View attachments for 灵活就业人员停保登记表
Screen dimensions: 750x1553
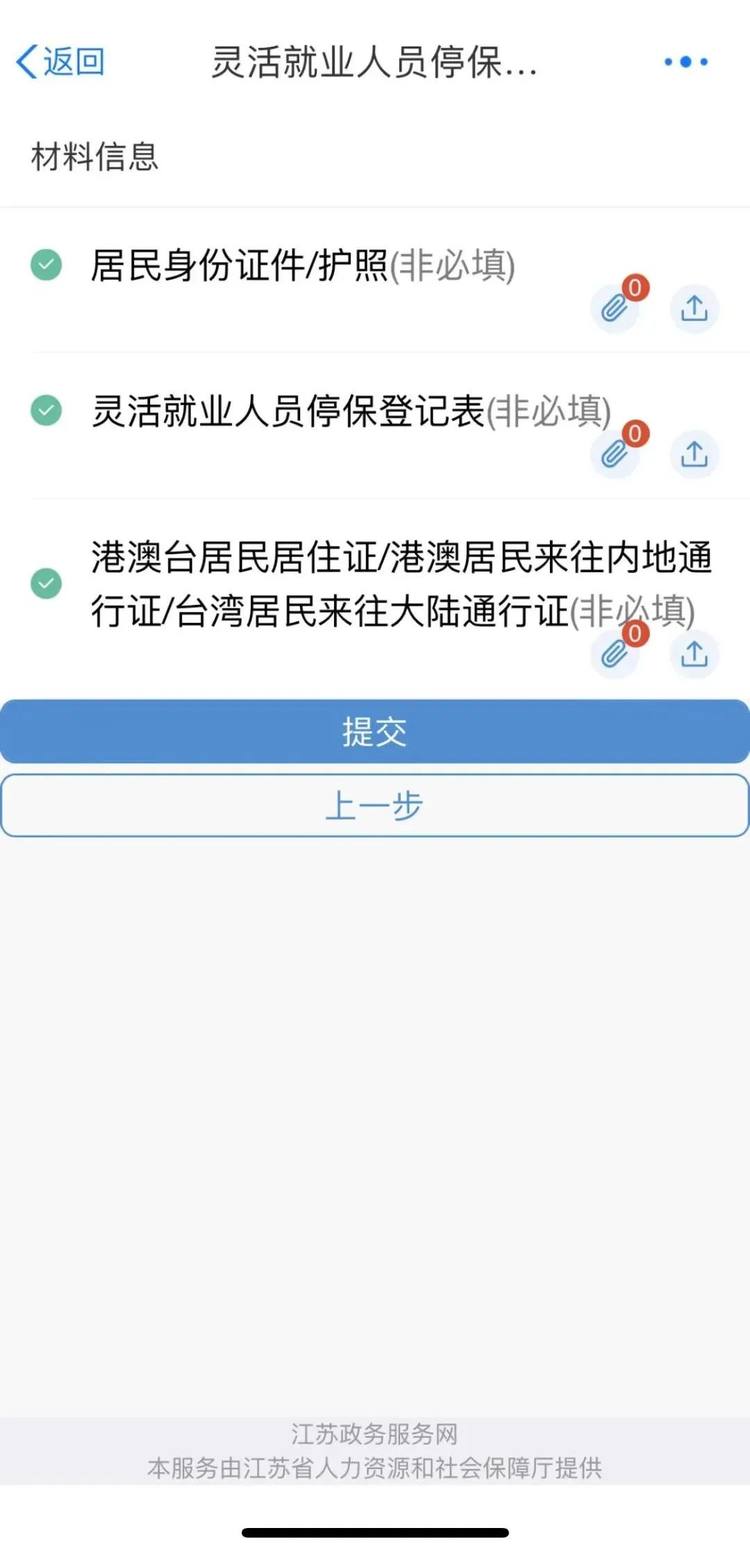(x=614, y=455)
